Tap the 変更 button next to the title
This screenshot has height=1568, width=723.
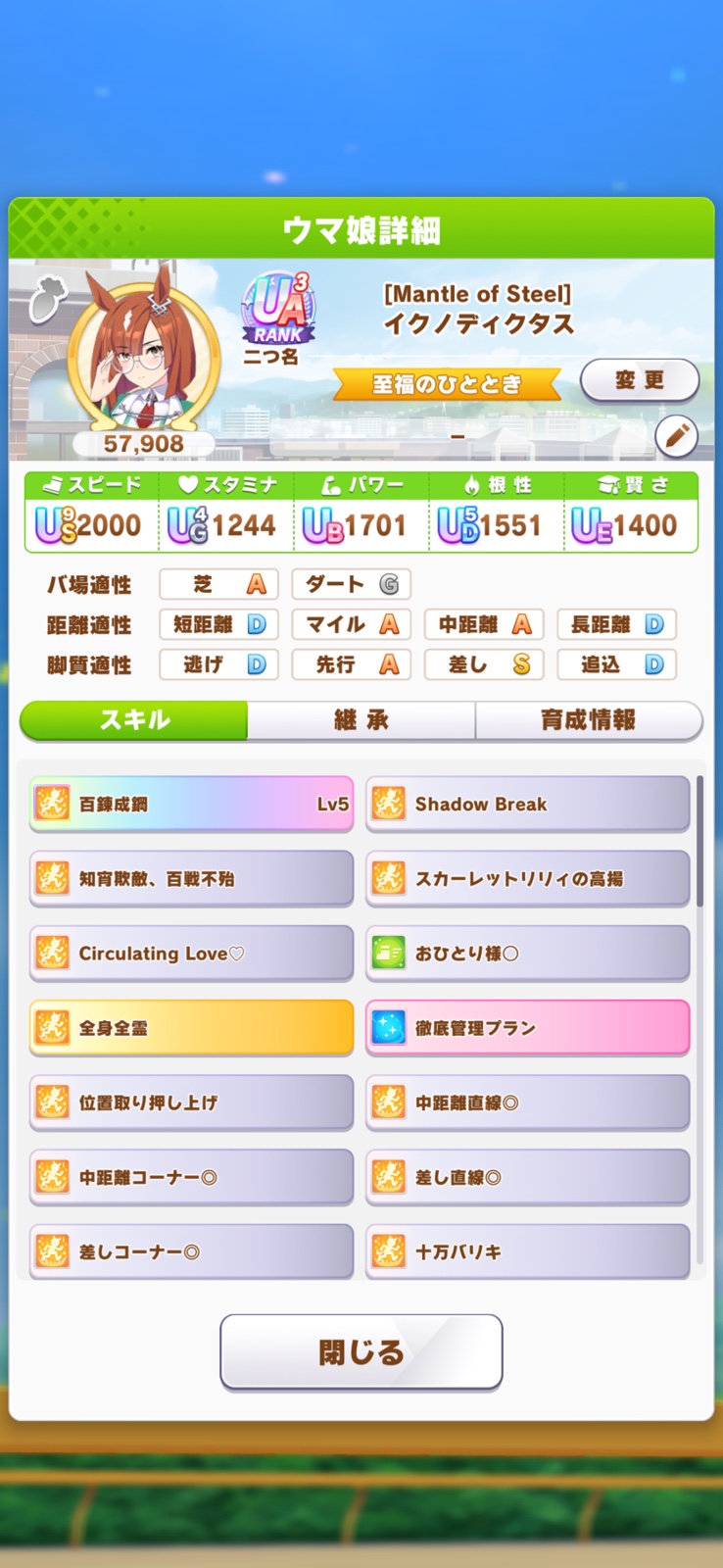(639, 380)
